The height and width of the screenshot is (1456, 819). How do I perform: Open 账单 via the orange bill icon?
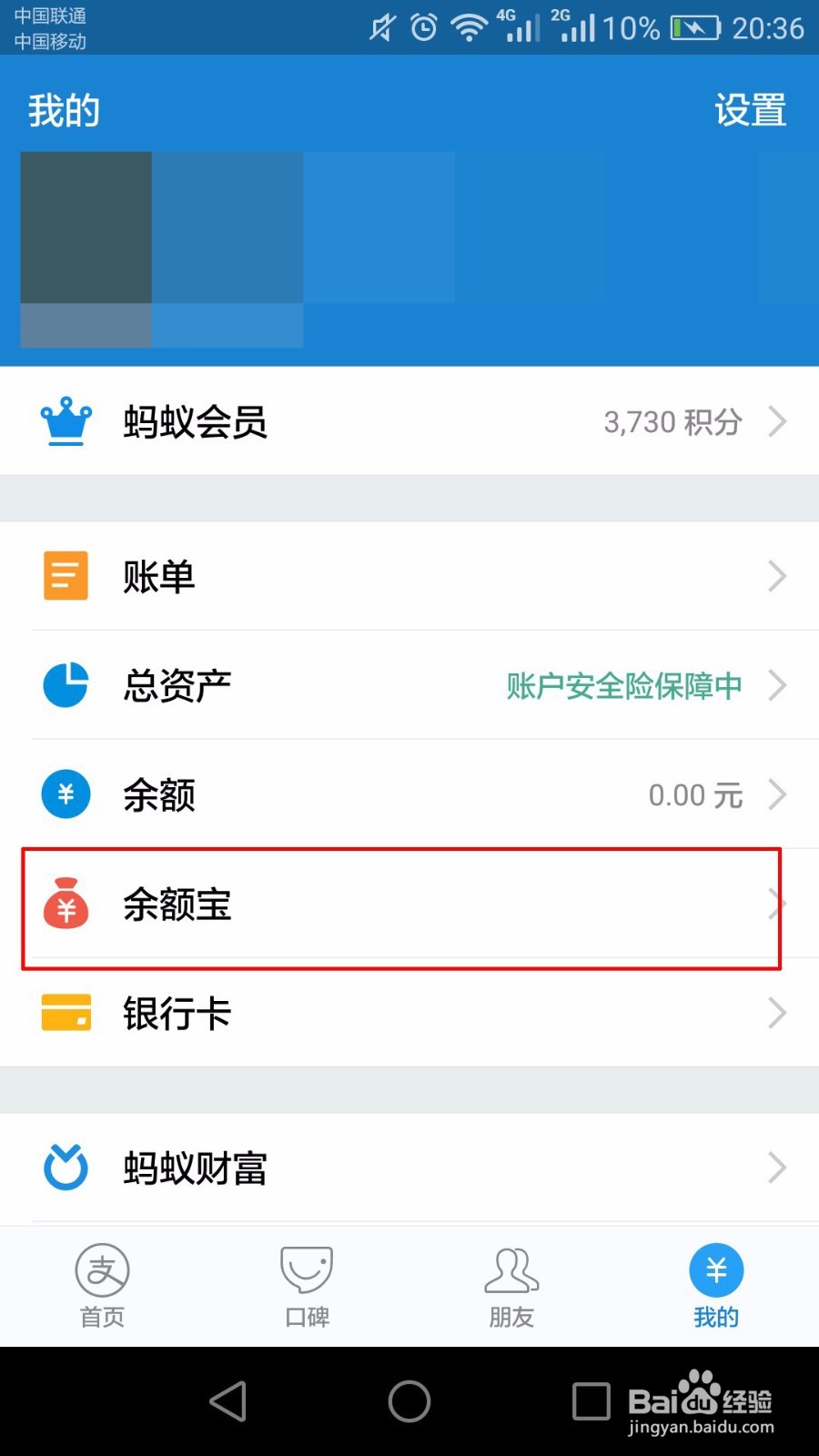pyautogui.click(x=65, y=574)
